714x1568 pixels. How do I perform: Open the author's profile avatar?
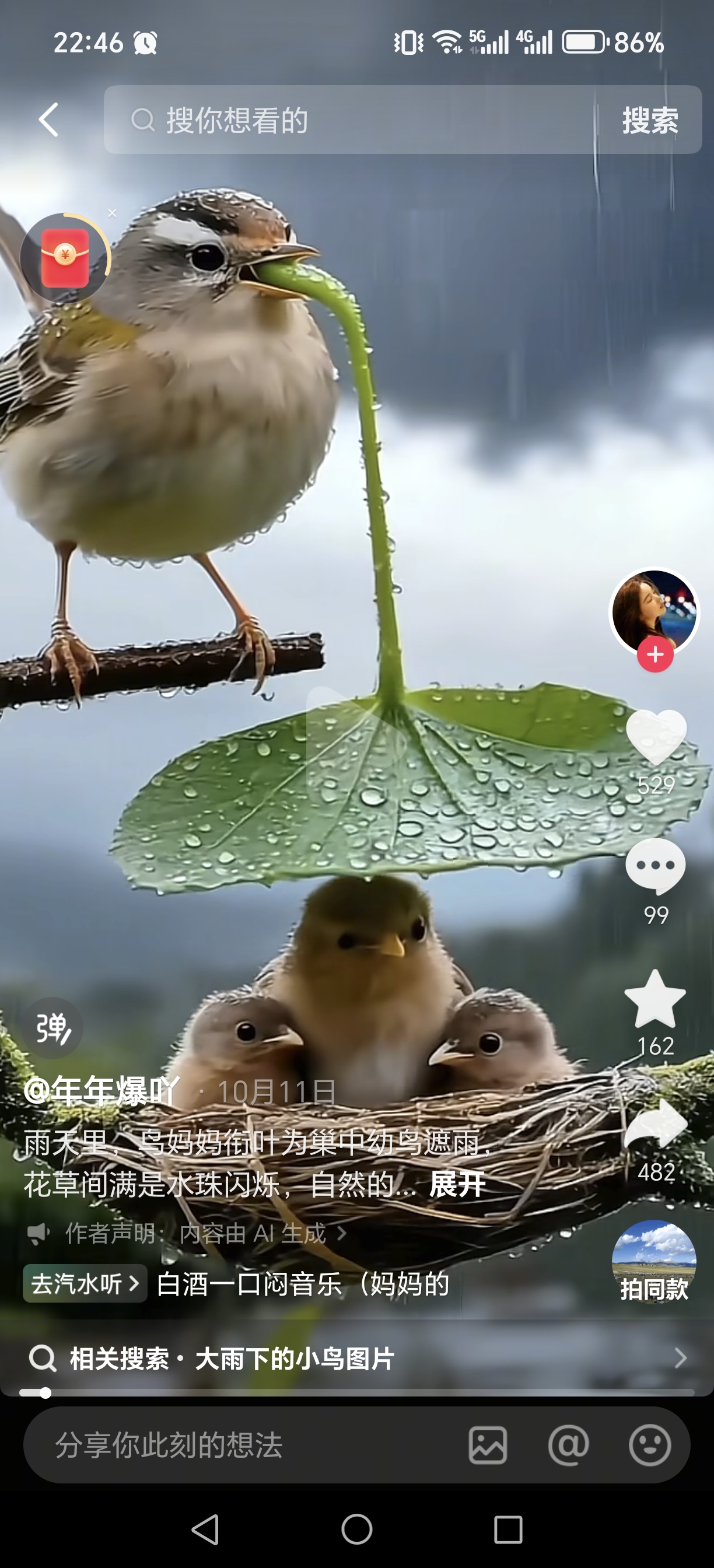(x=654, y=611)
